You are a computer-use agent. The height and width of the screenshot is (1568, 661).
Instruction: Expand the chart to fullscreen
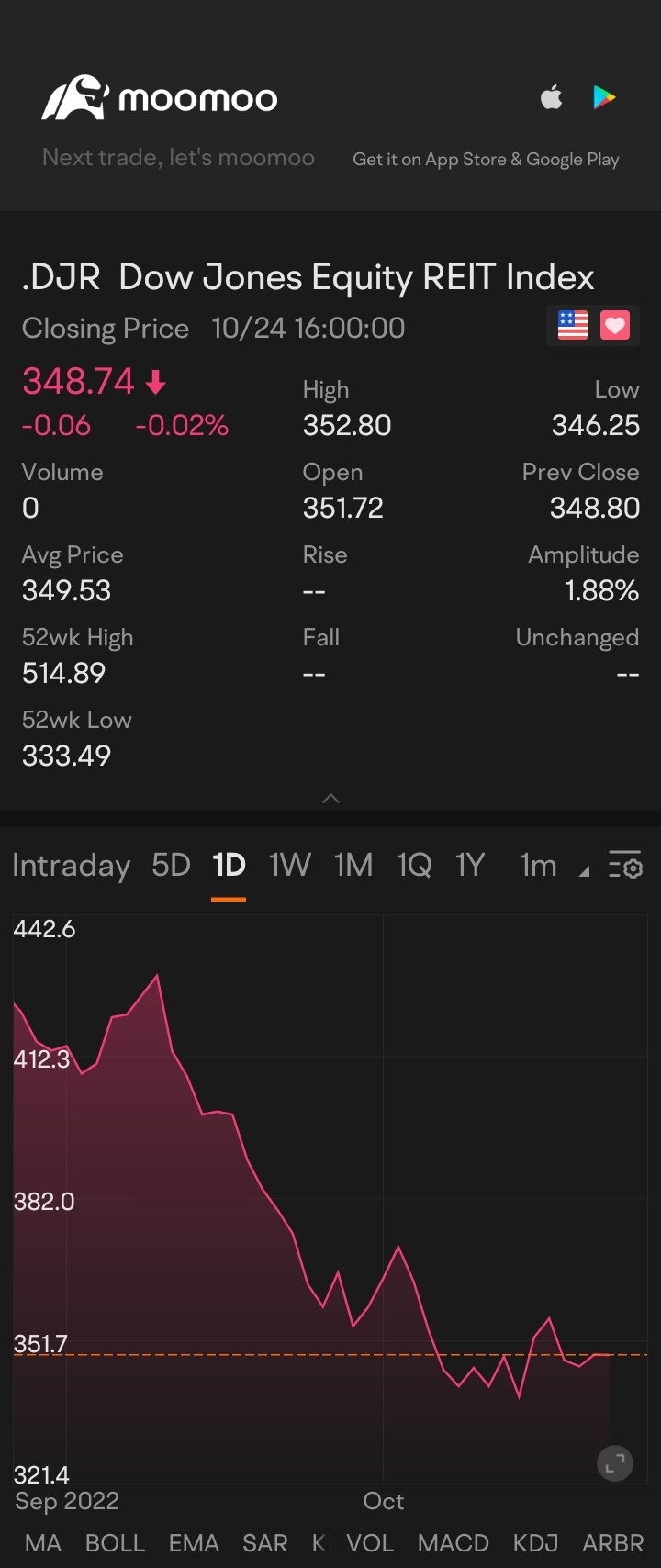[x=614, y=1462]
